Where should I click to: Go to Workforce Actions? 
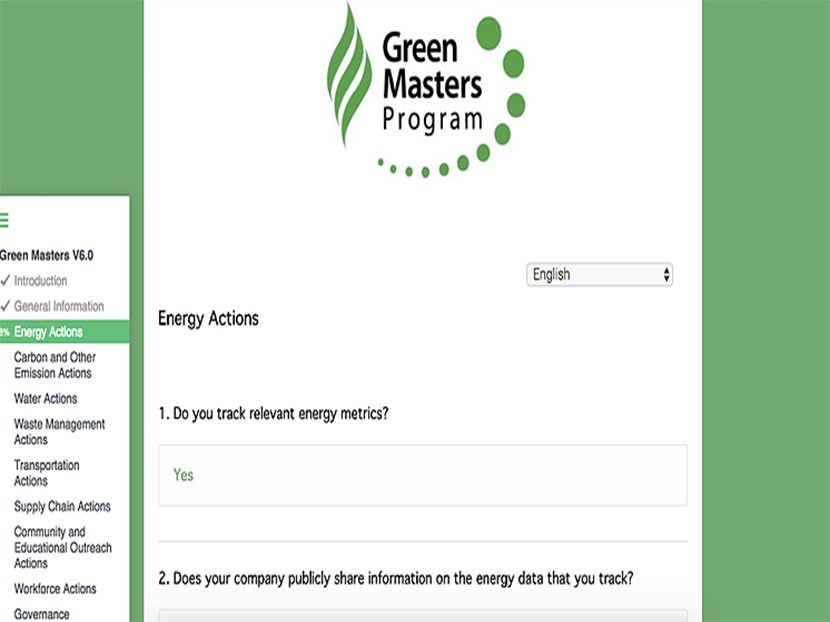(55, 589)
